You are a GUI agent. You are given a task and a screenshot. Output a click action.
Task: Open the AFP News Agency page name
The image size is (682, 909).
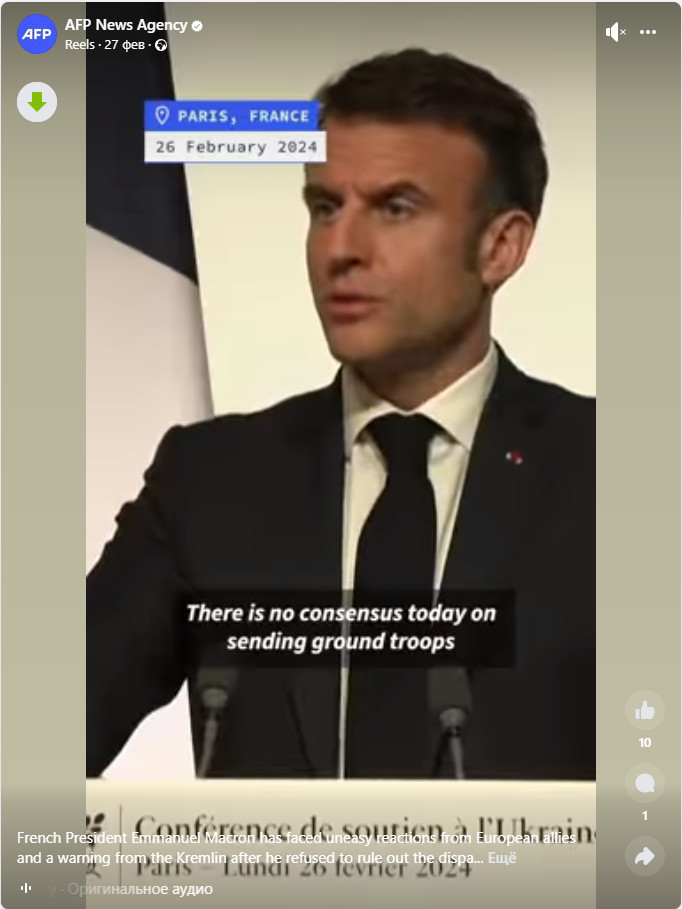[x=126, y=25]
